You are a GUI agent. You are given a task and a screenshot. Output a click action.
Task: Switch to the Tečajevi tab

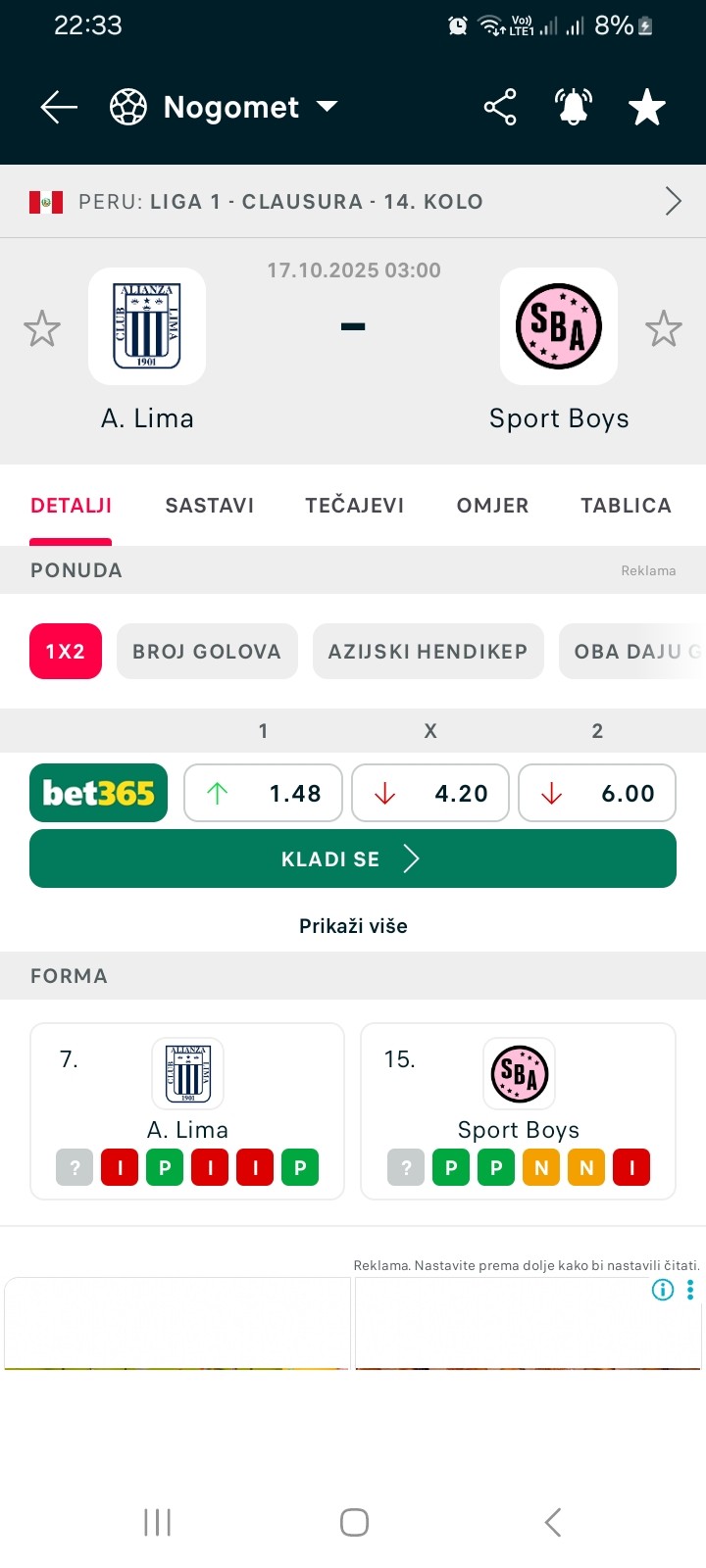[x=355, y=506]
